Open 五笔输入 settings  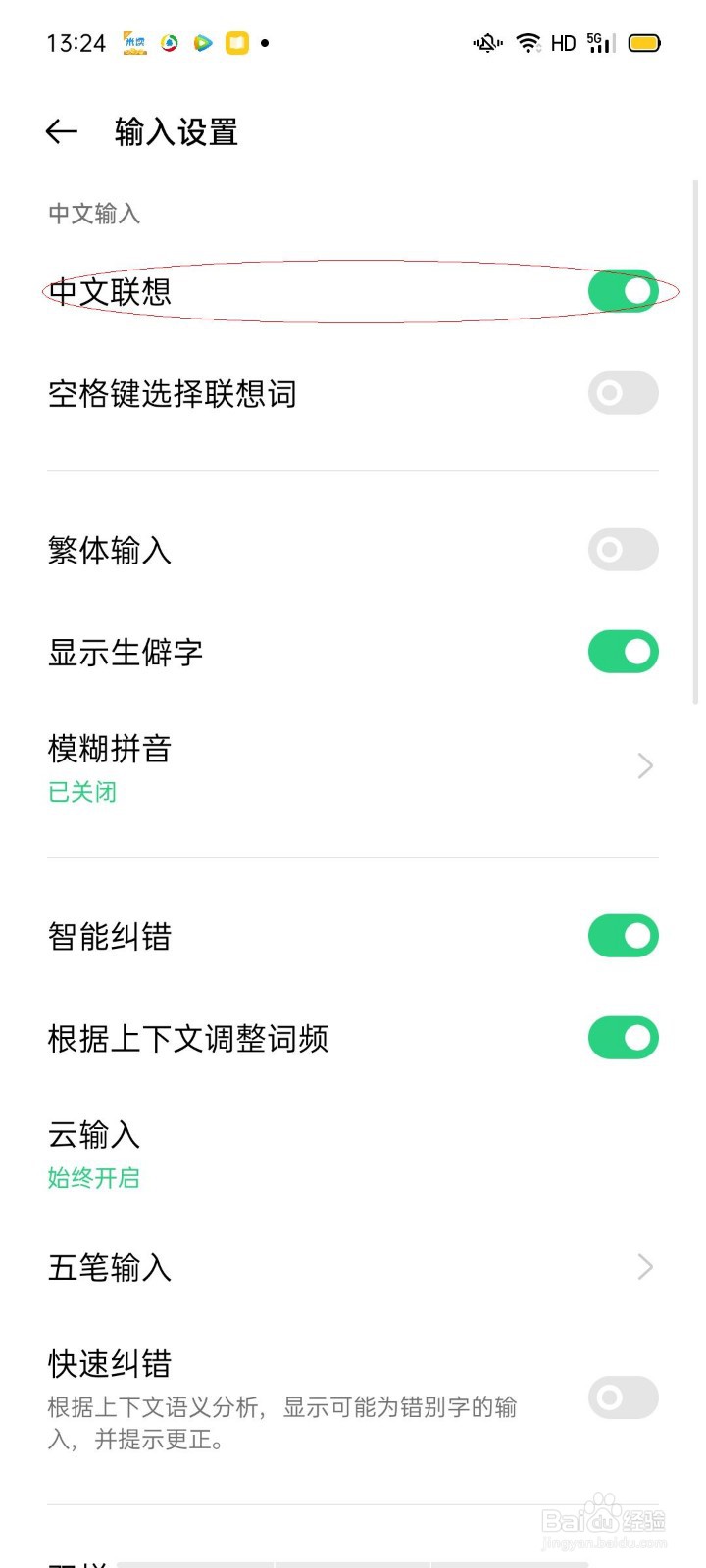[x=353, y=1267]
